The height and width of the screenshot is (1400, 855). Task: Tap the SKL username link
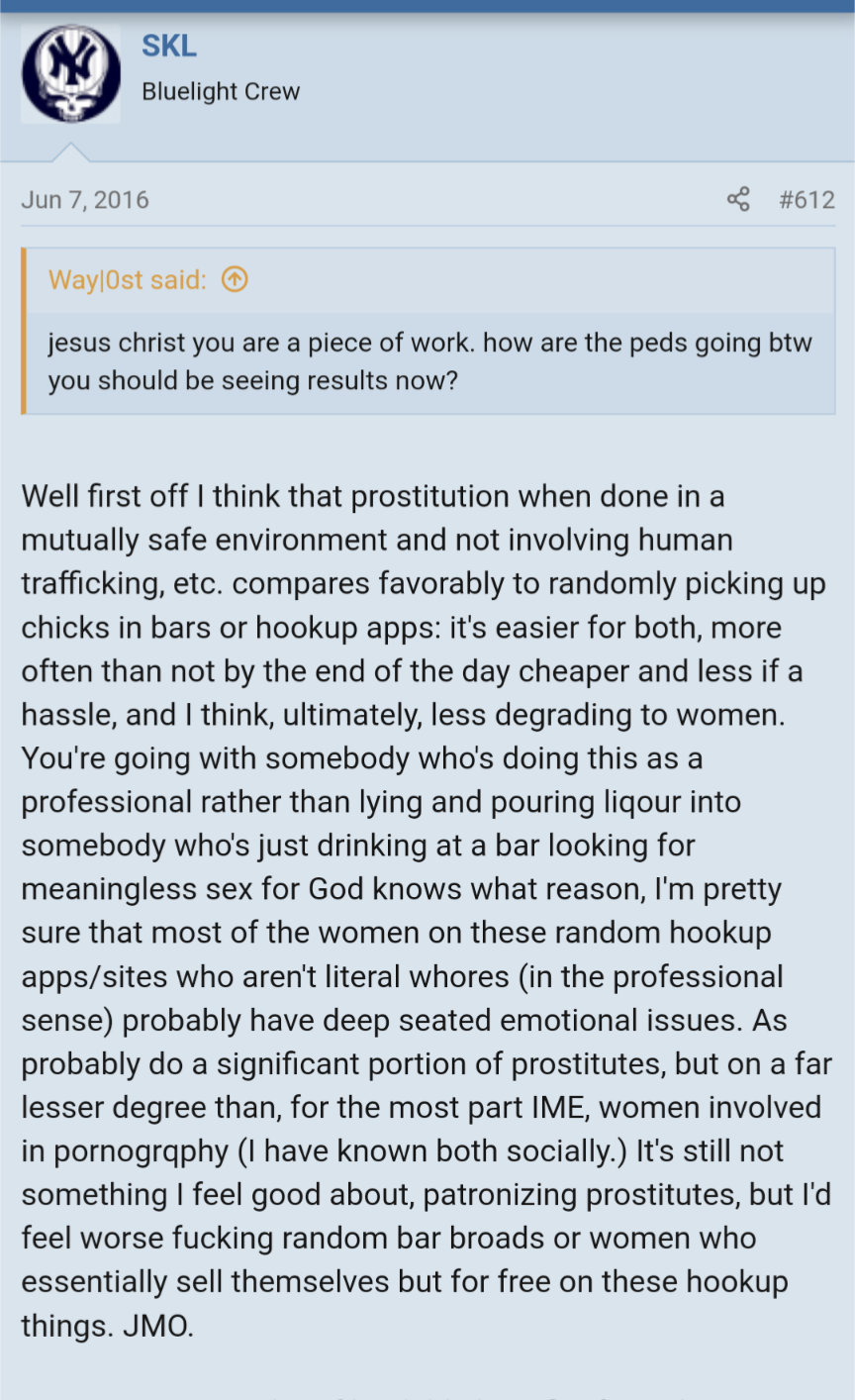(x=169, y=46)
